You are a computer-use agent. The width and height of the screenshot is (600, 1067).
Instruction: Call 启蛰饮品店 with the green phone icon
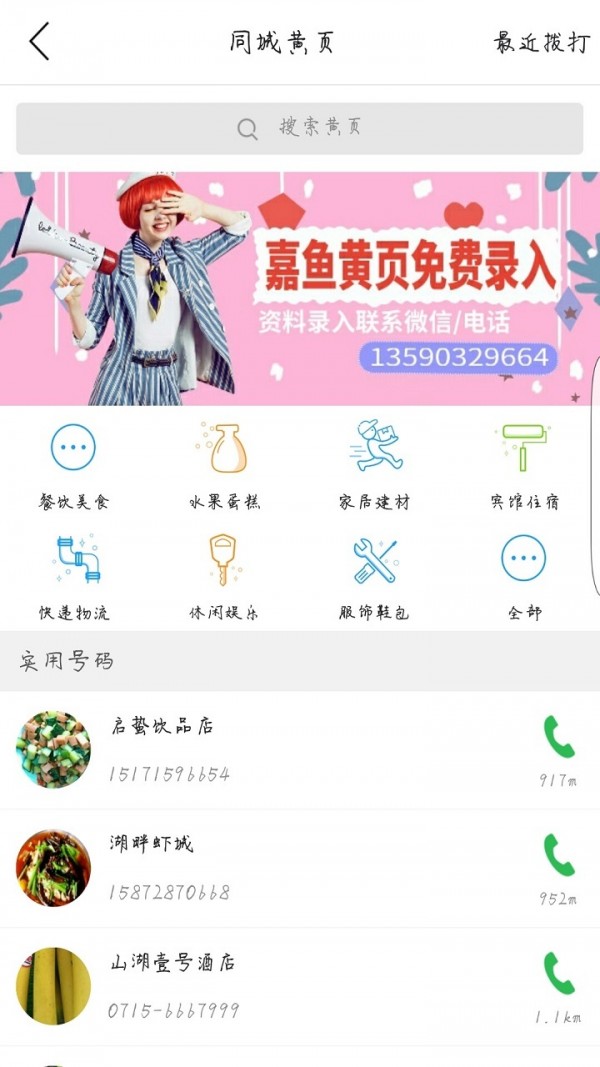(x=559, y=736)
